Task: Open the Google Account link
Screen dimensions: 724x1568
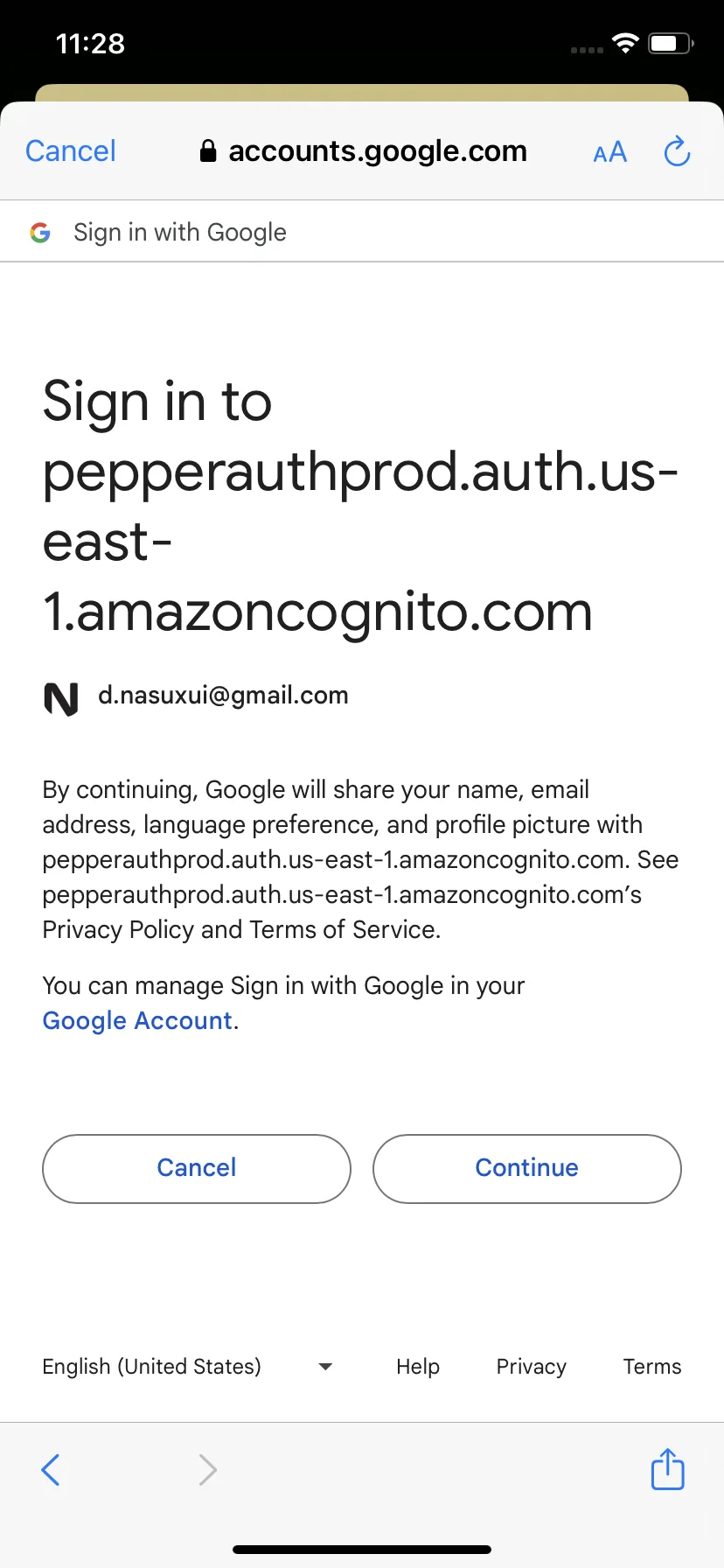Action: [137, 1020]
